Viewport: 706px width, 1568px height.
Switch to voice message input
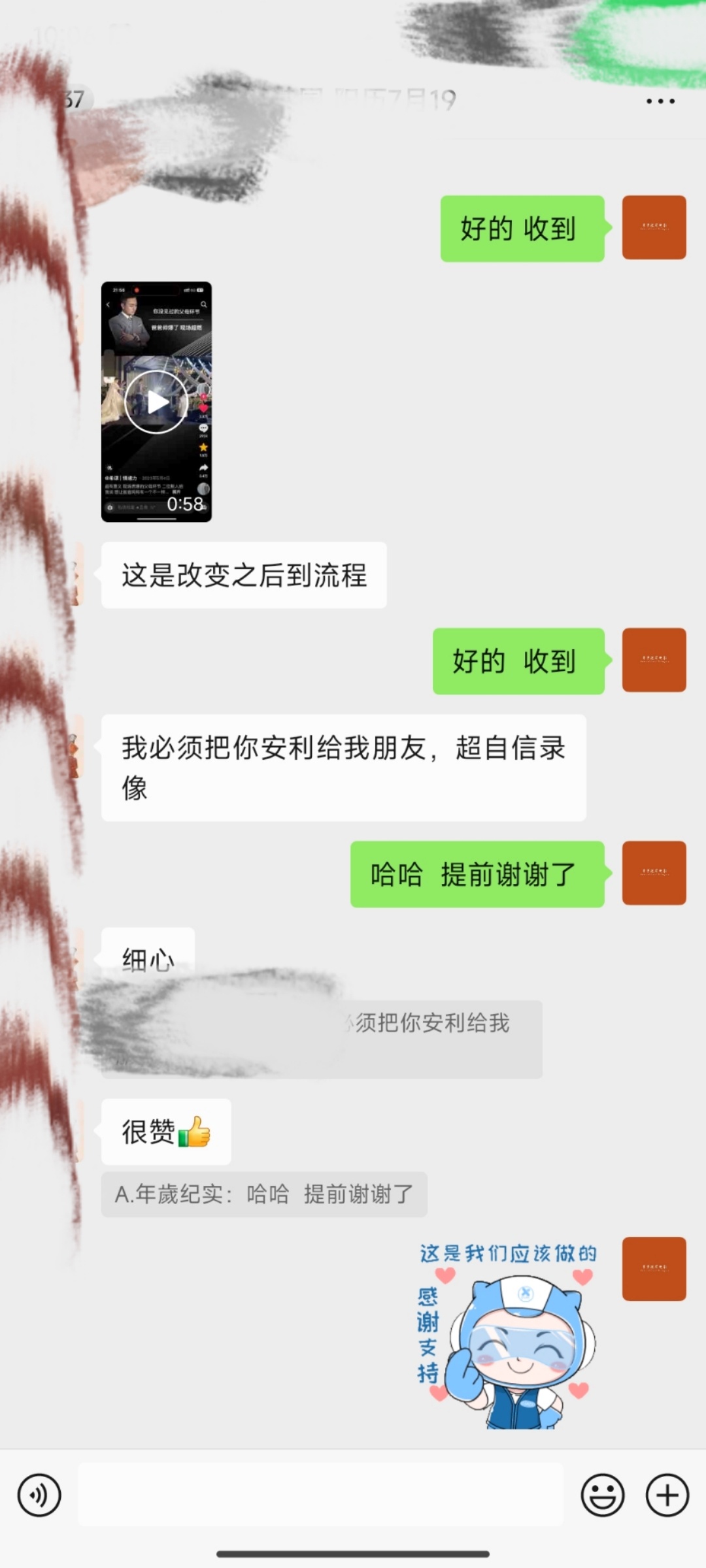tap(39, 1495)
